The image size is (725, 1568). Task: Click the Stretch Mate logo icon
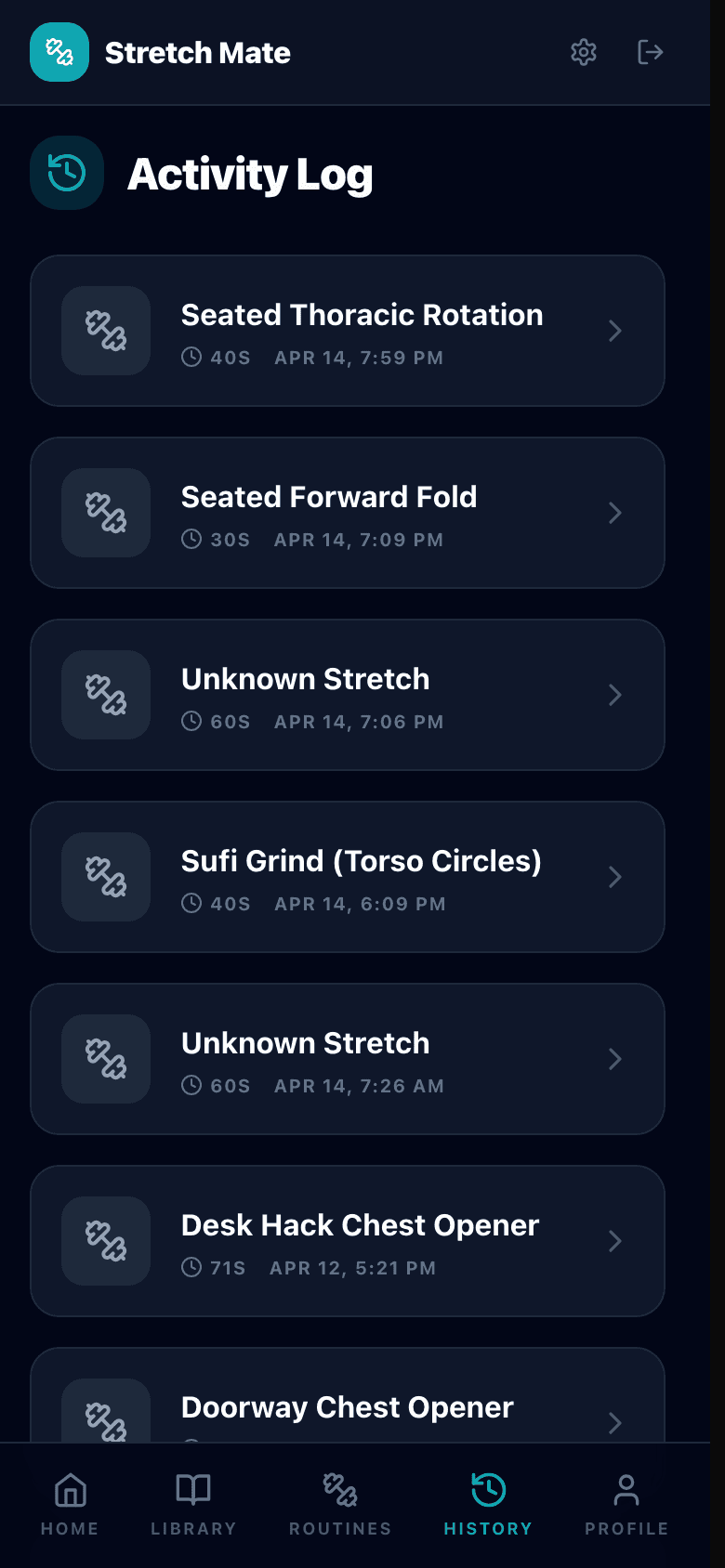coord(59,52)
